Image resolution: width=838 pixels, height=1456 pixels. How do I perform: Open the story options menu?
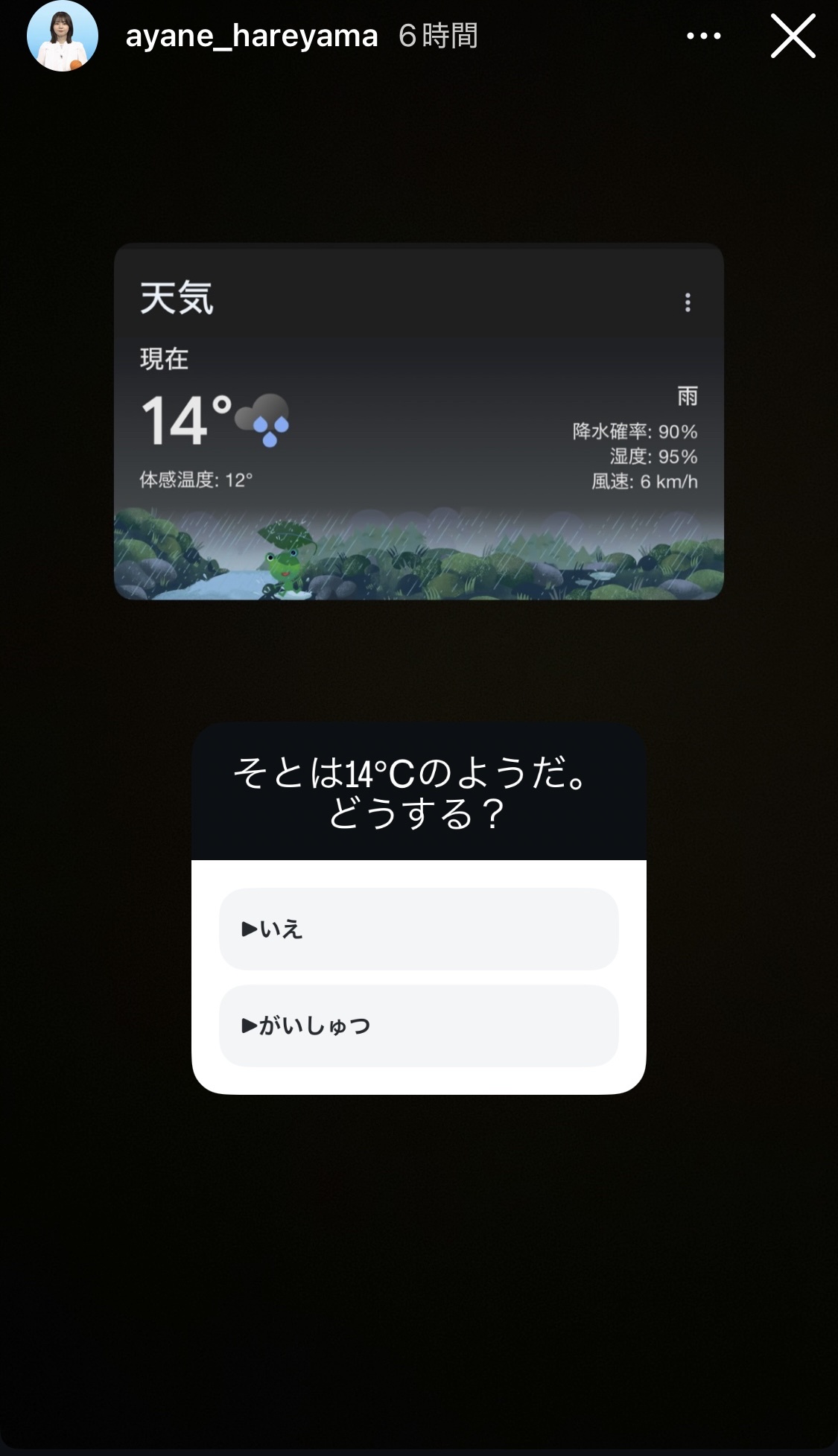point(703,36)
